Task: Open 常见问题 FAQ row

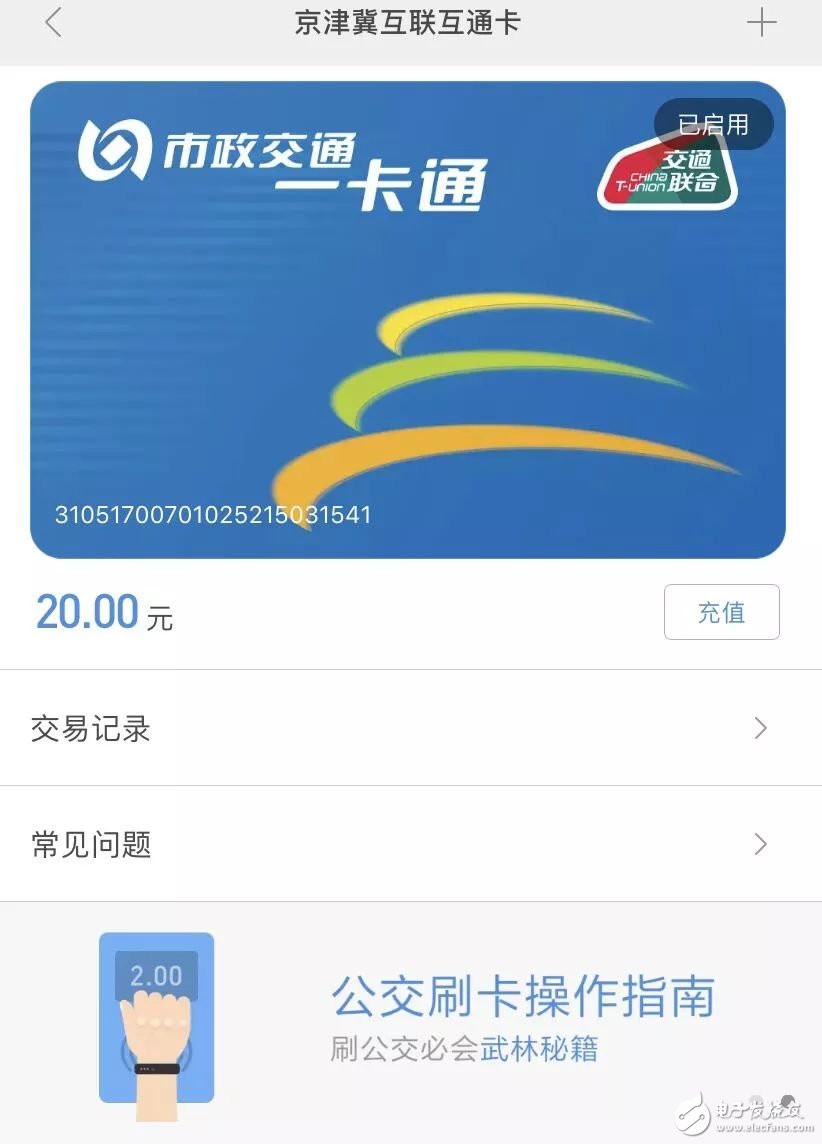Action: coord(410,844)
